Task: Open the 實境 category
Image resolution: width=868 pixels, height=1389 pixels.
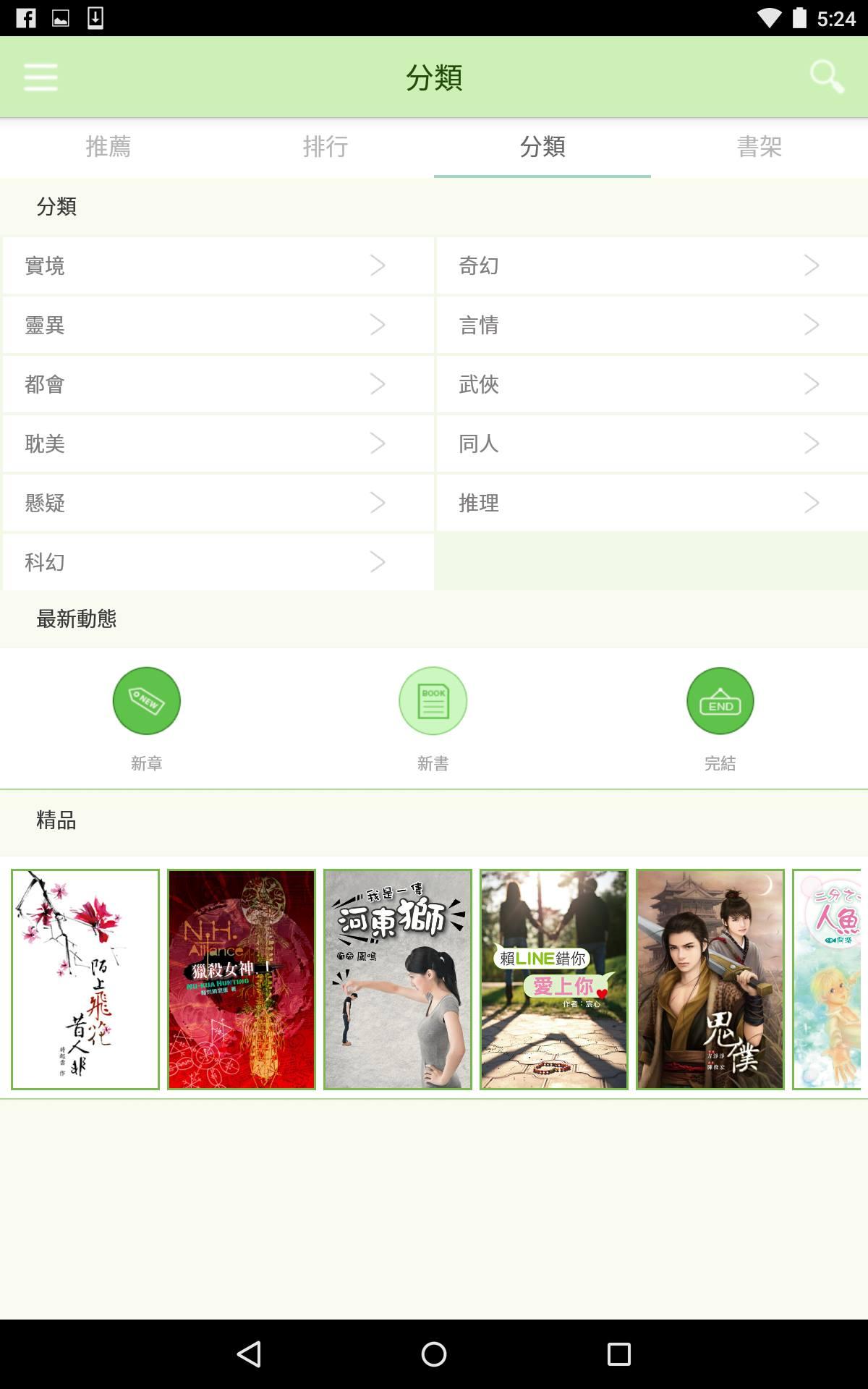Action: coord(217,266)
